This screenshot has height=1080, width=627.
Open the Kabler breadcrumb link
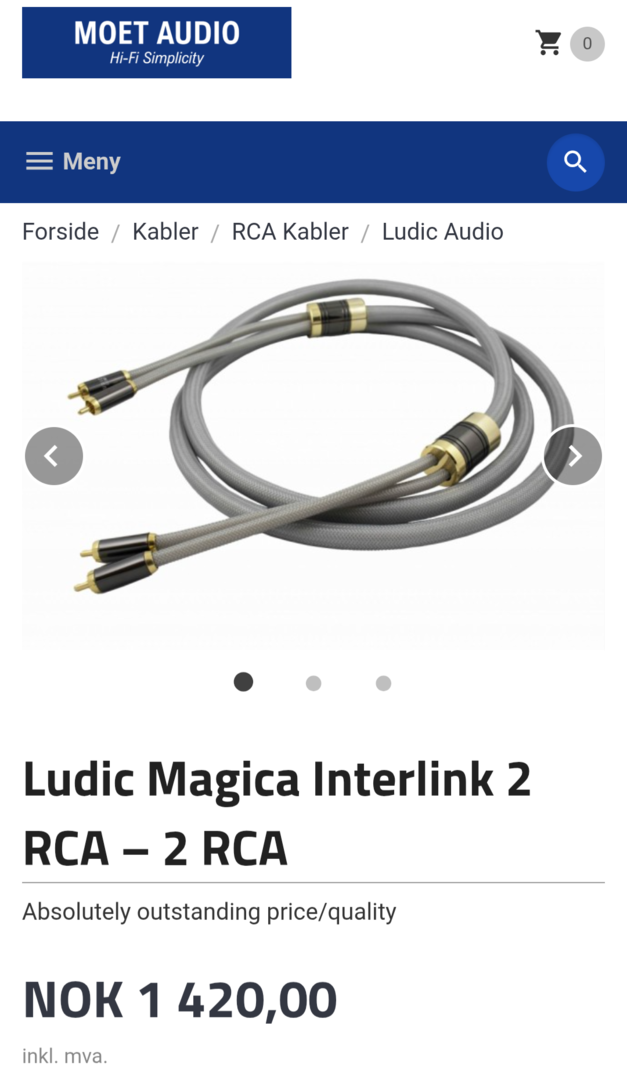point(165,232)
